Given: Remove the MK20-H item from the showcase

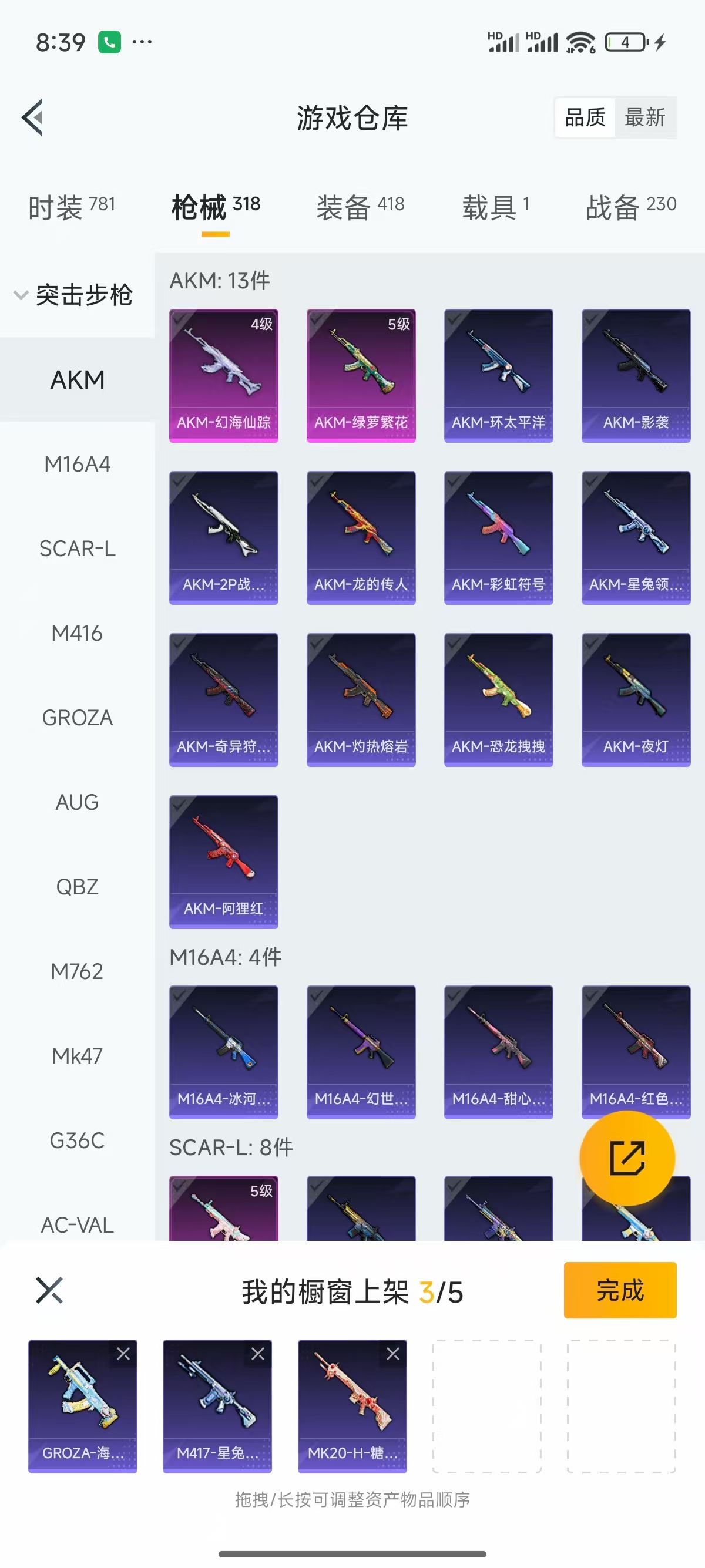Looking at the screenshot, I should [393, 1354].
